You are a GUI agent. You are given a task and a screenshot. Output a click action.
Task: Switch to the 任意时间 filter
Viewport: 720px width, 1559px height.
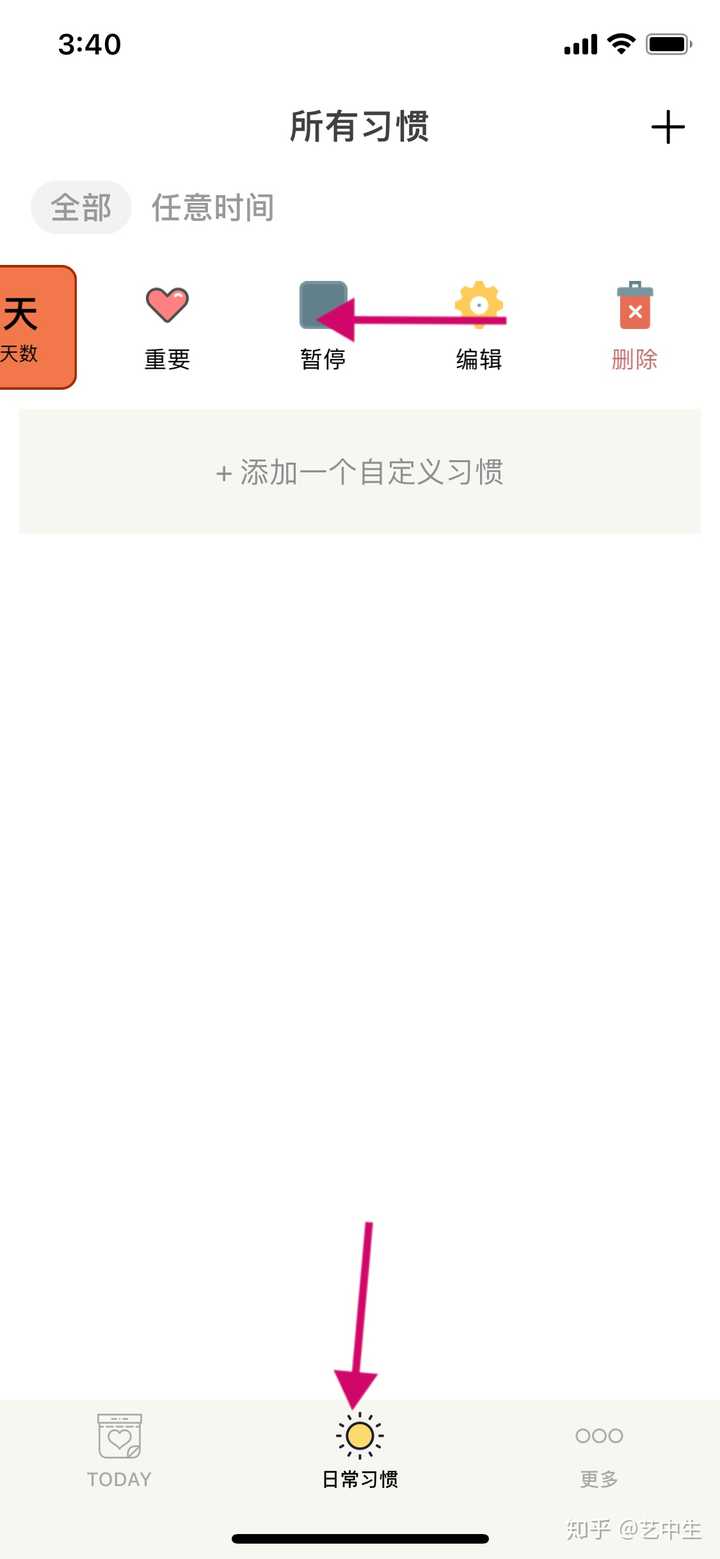[x=212, y=207]
